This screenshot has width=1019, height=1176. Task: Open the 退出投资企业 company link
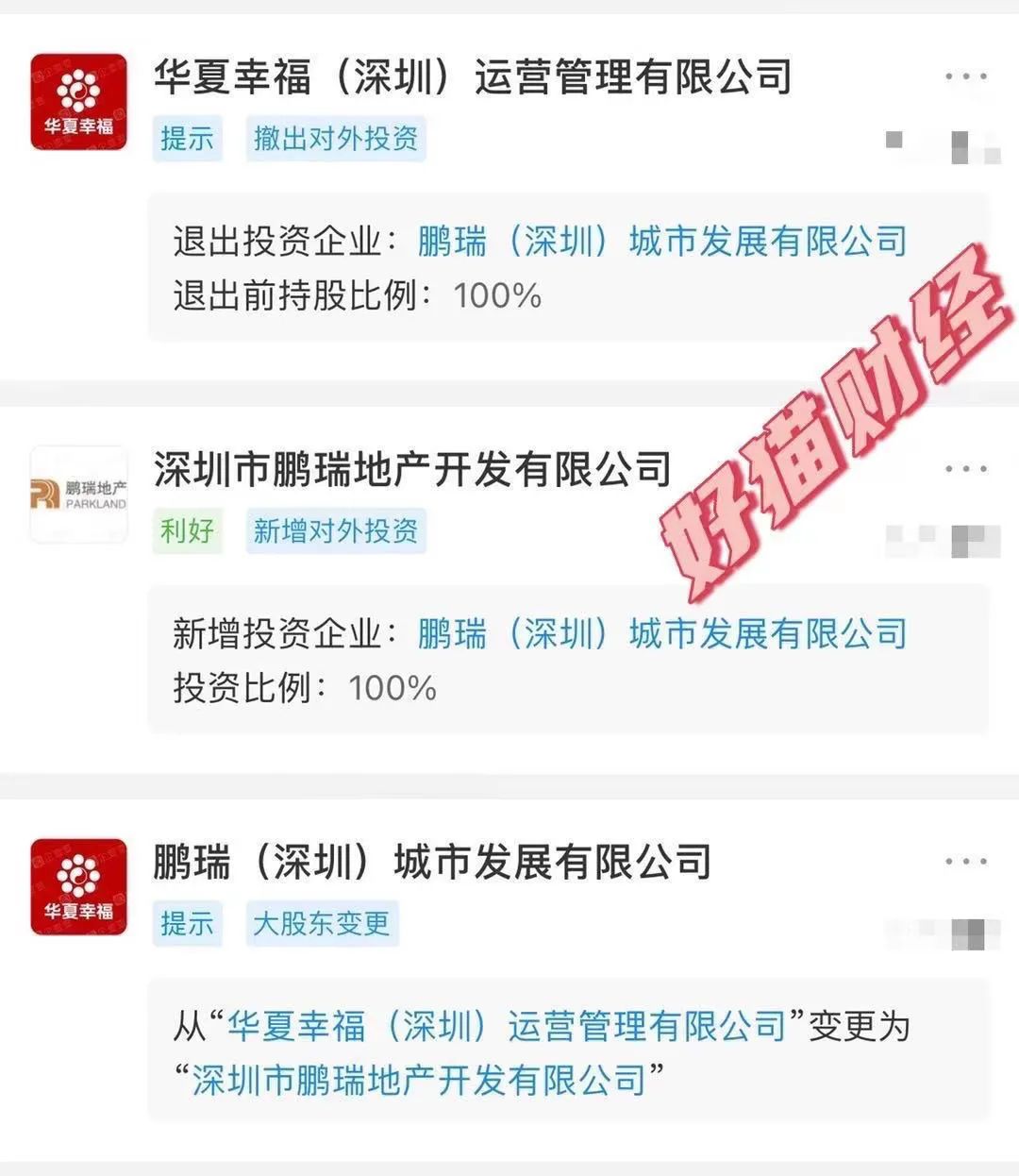click(661, 242)
